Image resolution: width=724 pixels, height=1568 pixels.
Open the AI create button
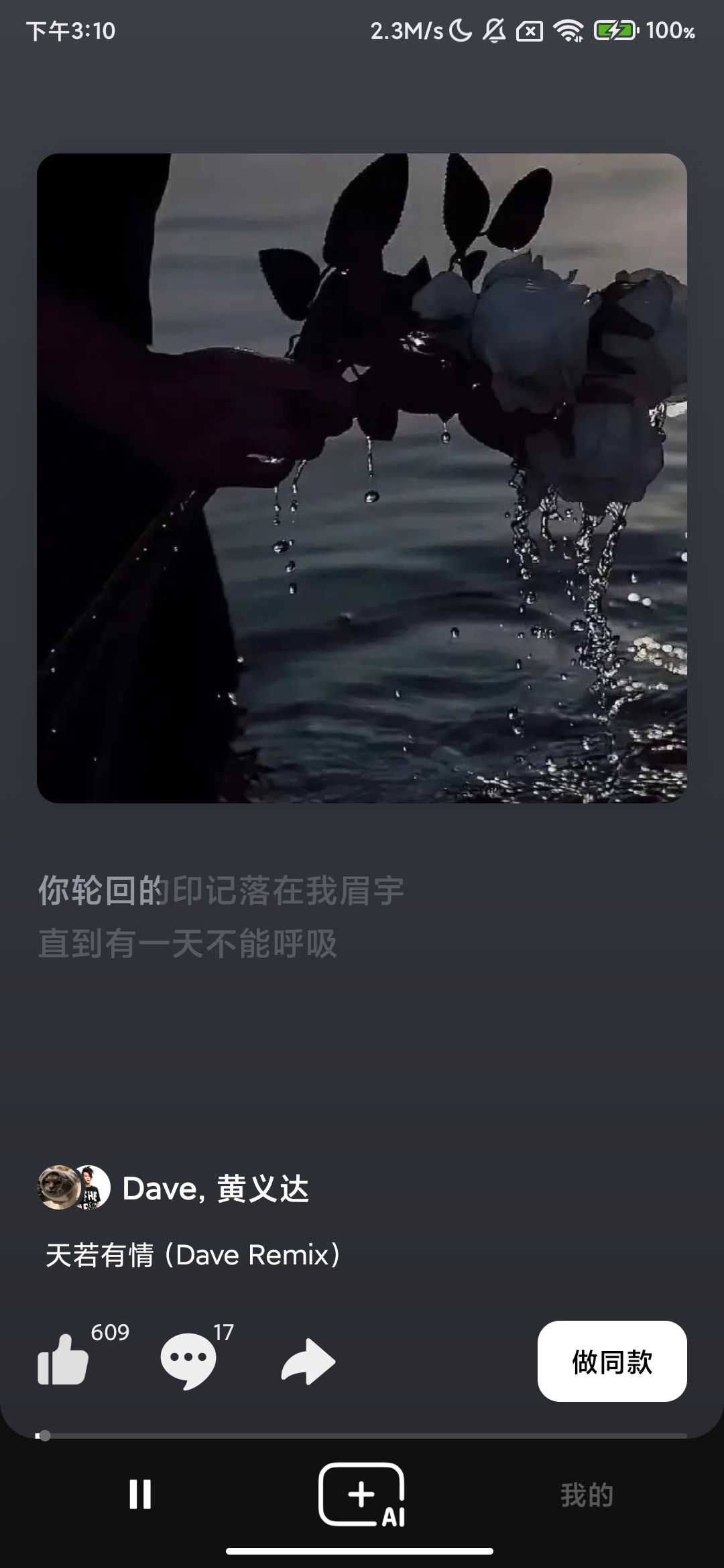(362, 1494)
